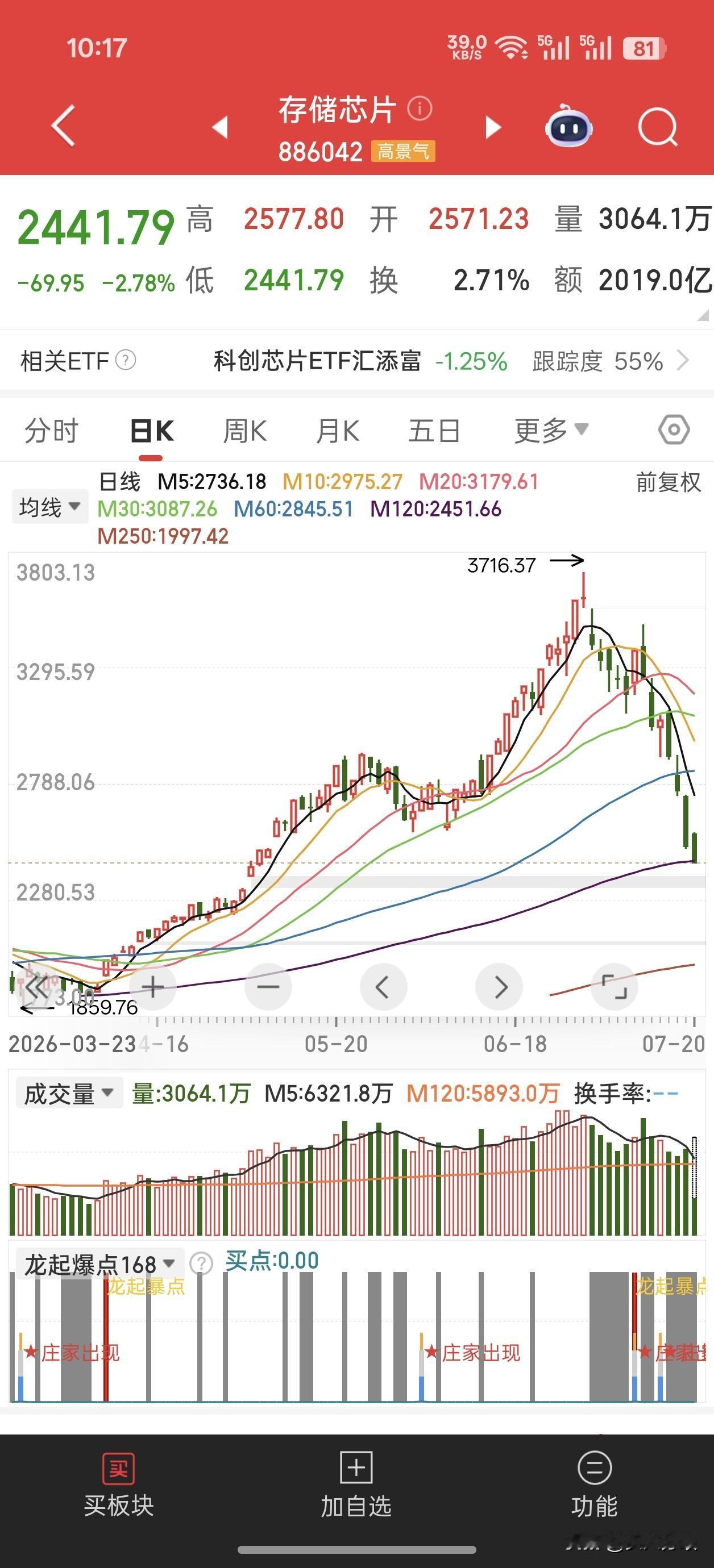The height and width of the screenshot is (1568, 714).
Task: Open chart settings hexagon icon
Action: click(x=674, y=429)
